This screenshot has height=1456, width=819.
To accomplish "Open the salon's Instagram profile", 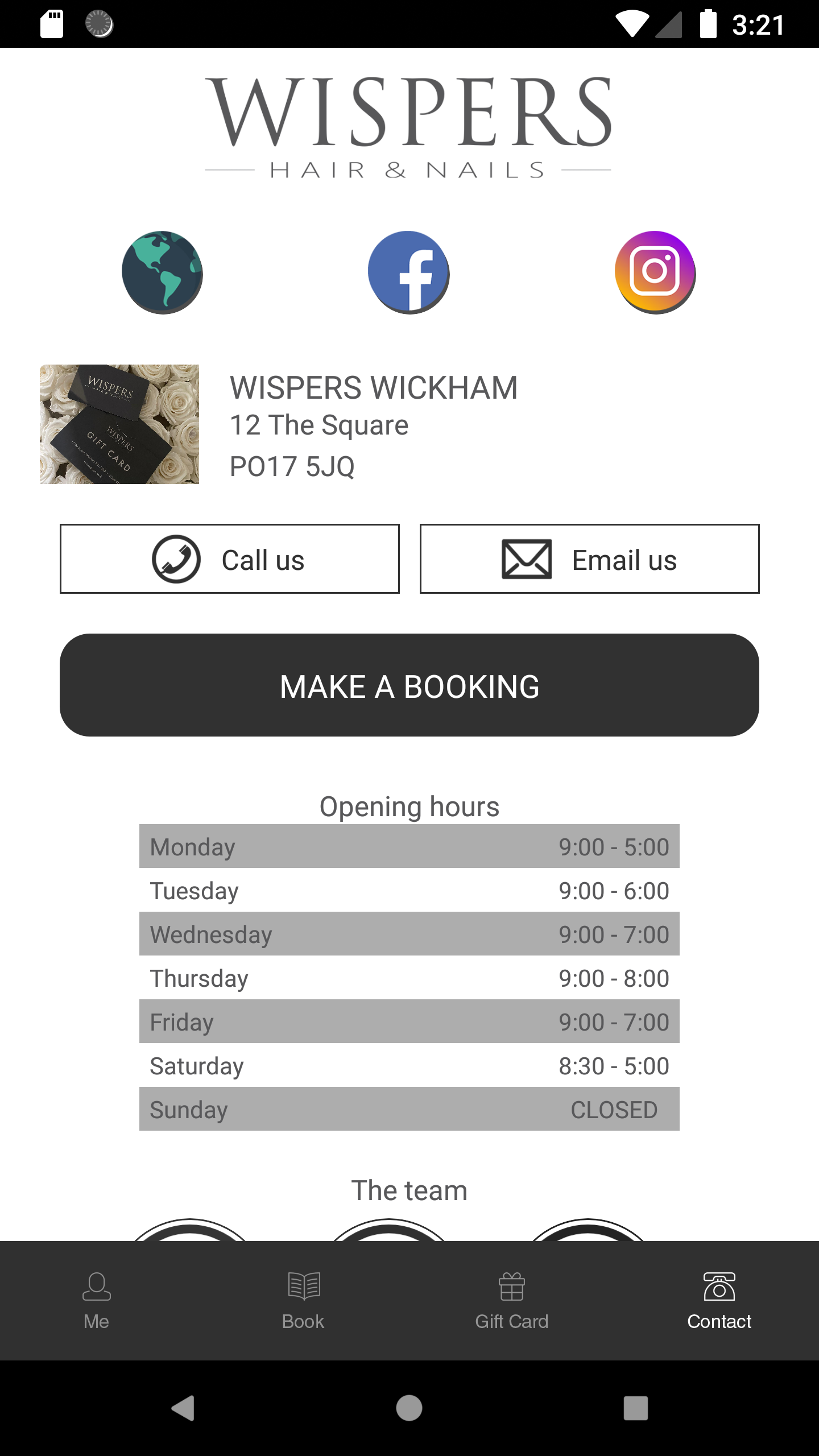I will tap(655, 272).
